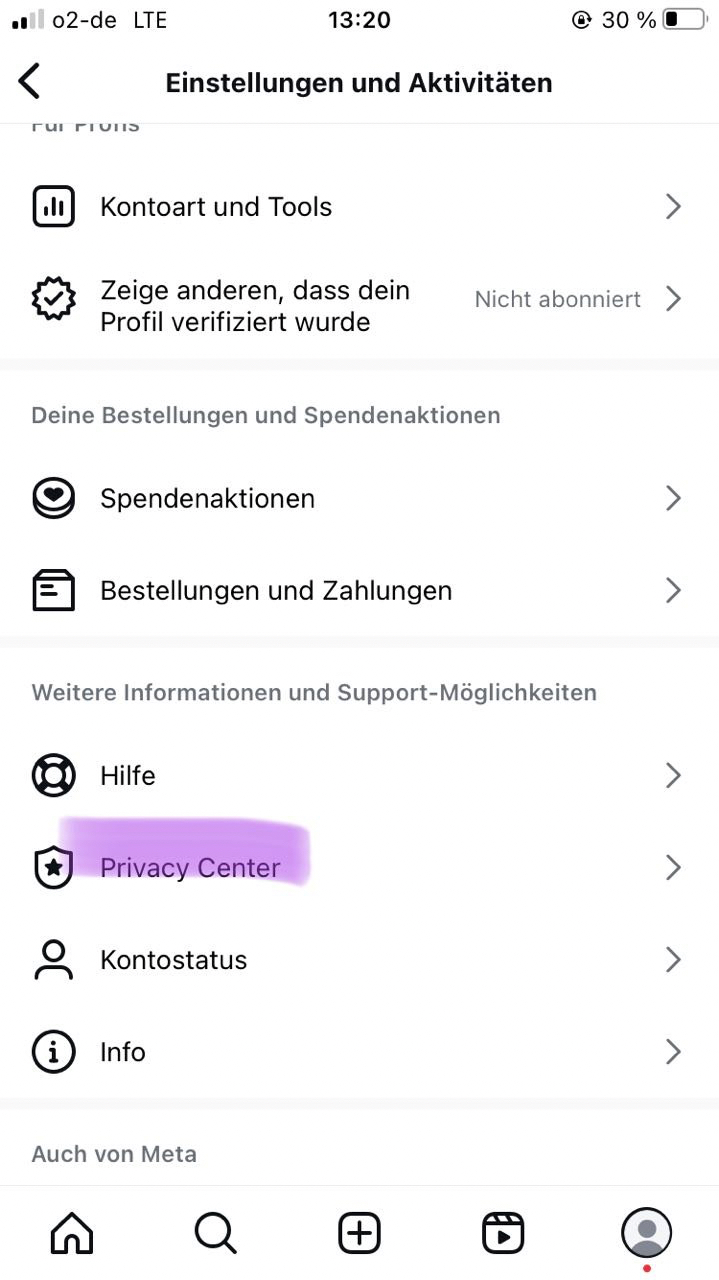Create a new post with plus tab
The height and width of the screenshot is (1280, 719).
[x=359, y=1232]
